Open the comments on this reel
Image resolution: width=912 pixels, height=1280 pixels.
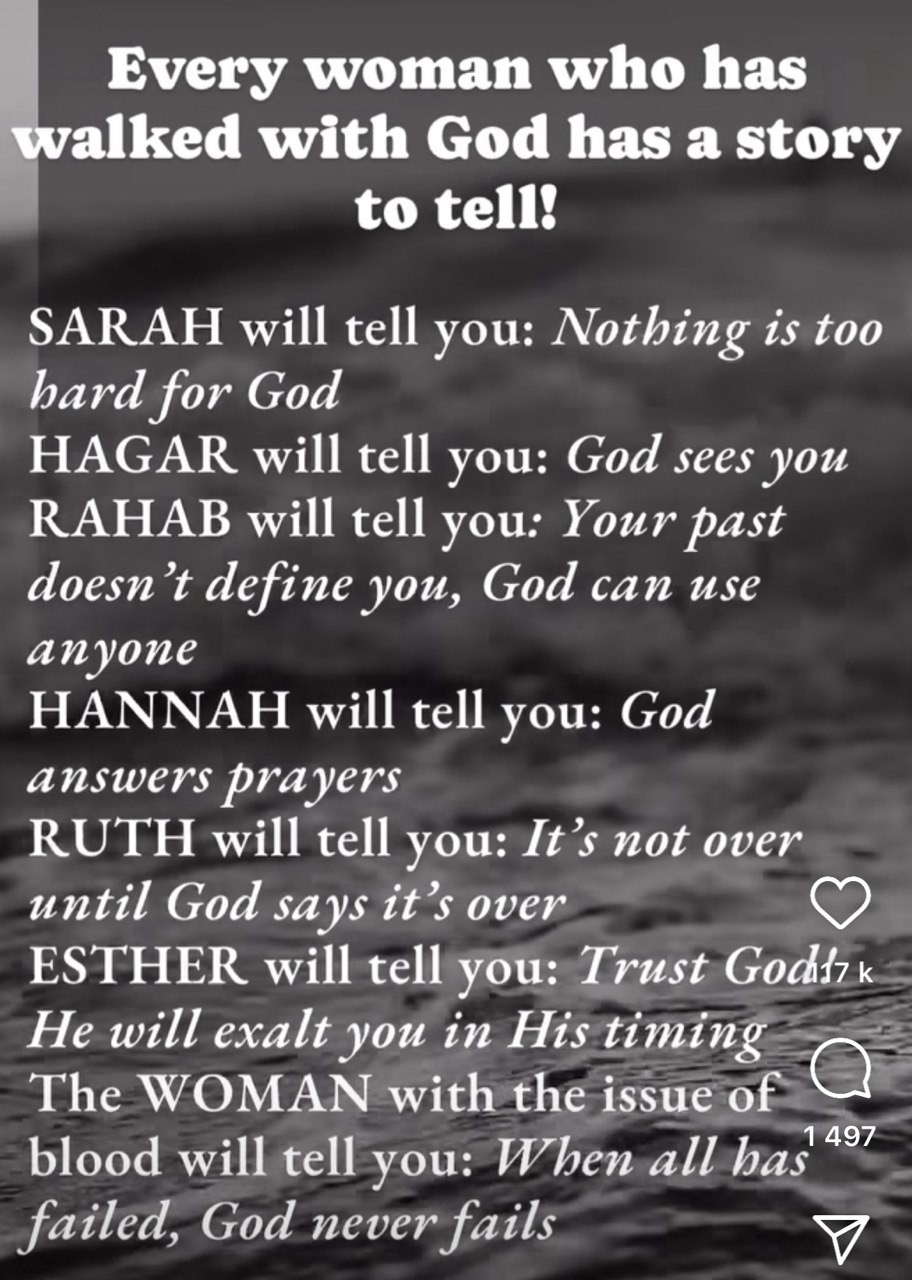coord(840,1070)
